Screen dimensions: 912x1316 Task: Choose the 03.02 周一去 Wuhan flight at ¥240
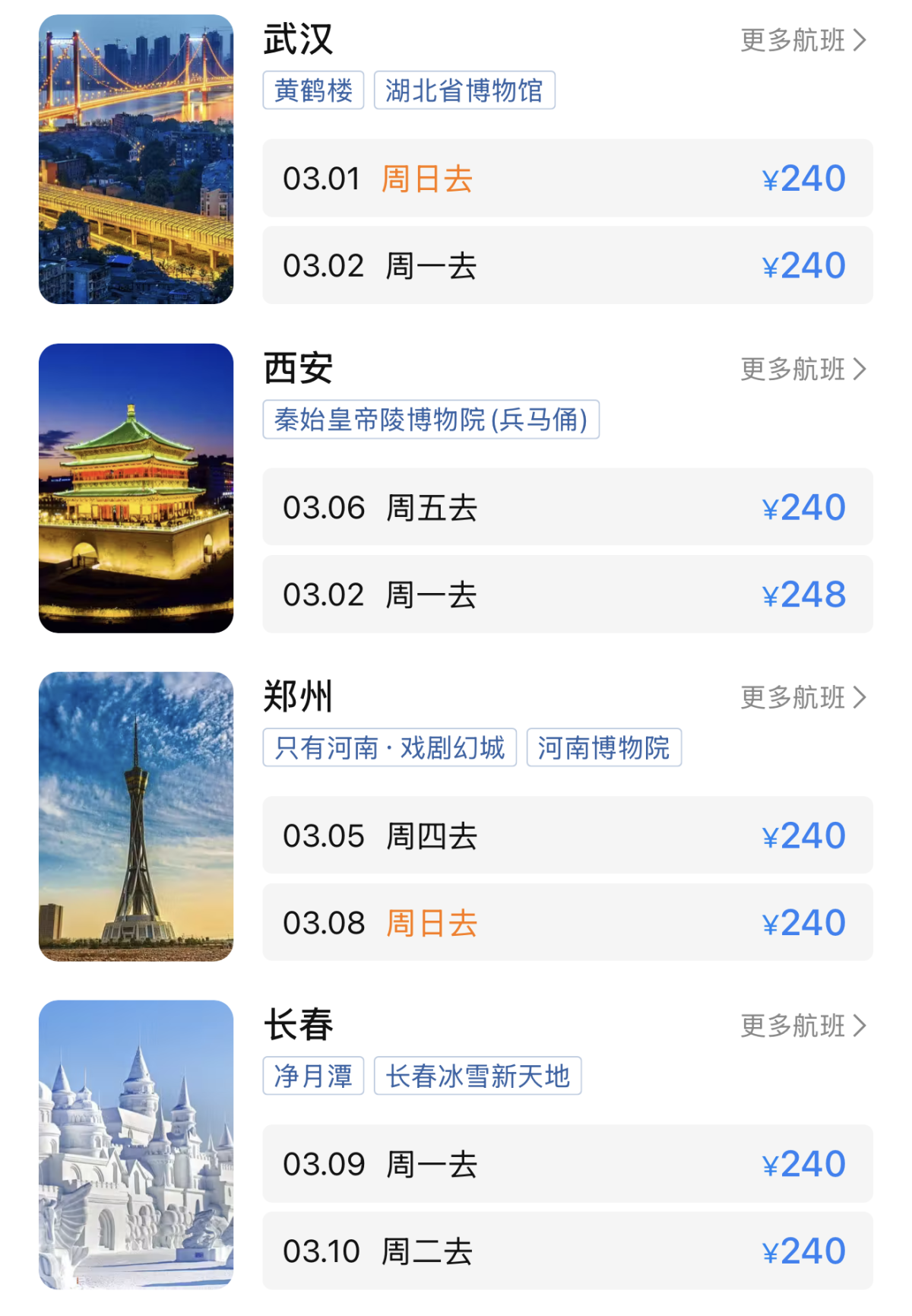click(x=567, y=266)
